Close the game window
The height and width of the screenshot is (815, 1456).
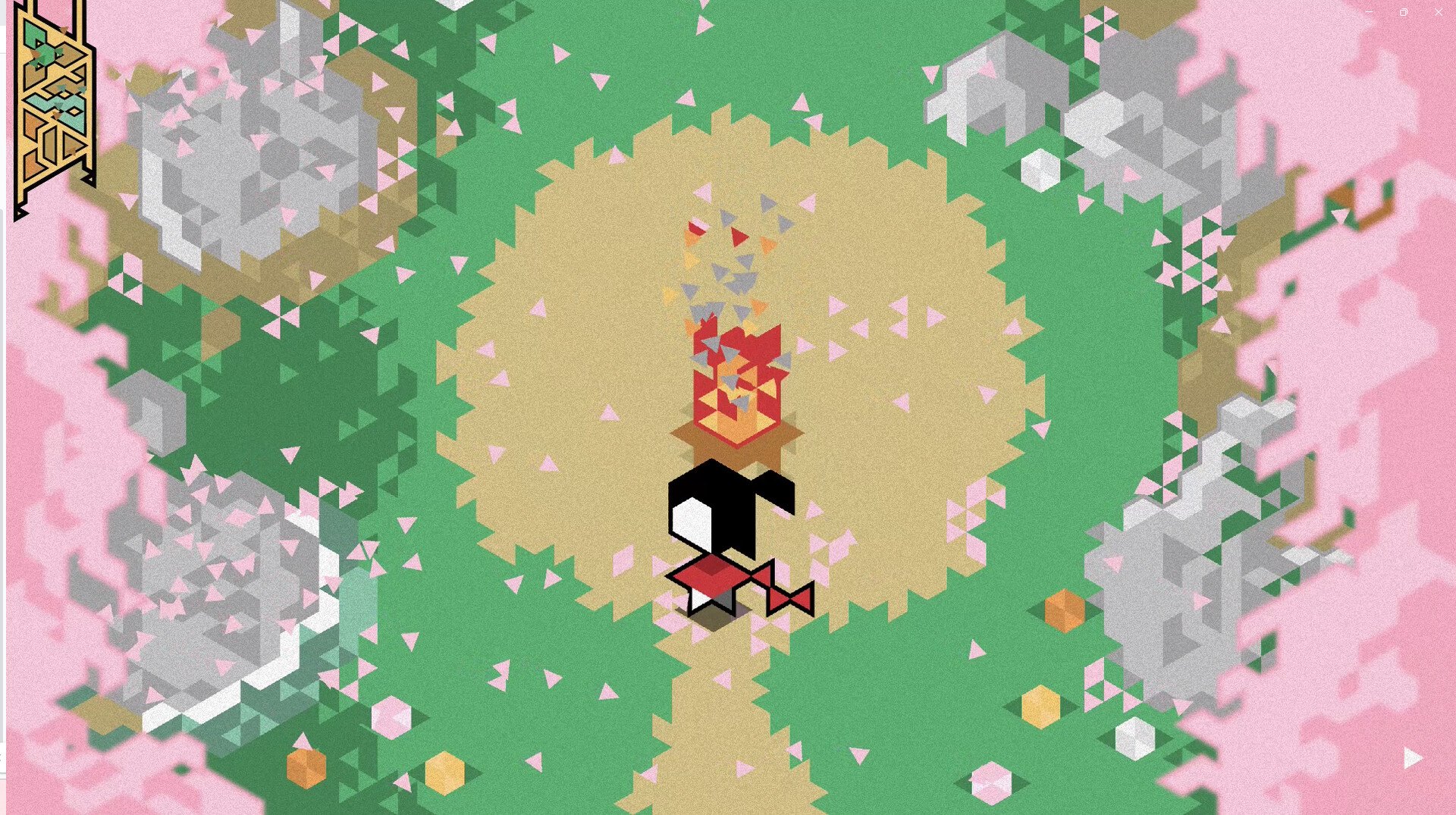click(x=1438, y=12)
